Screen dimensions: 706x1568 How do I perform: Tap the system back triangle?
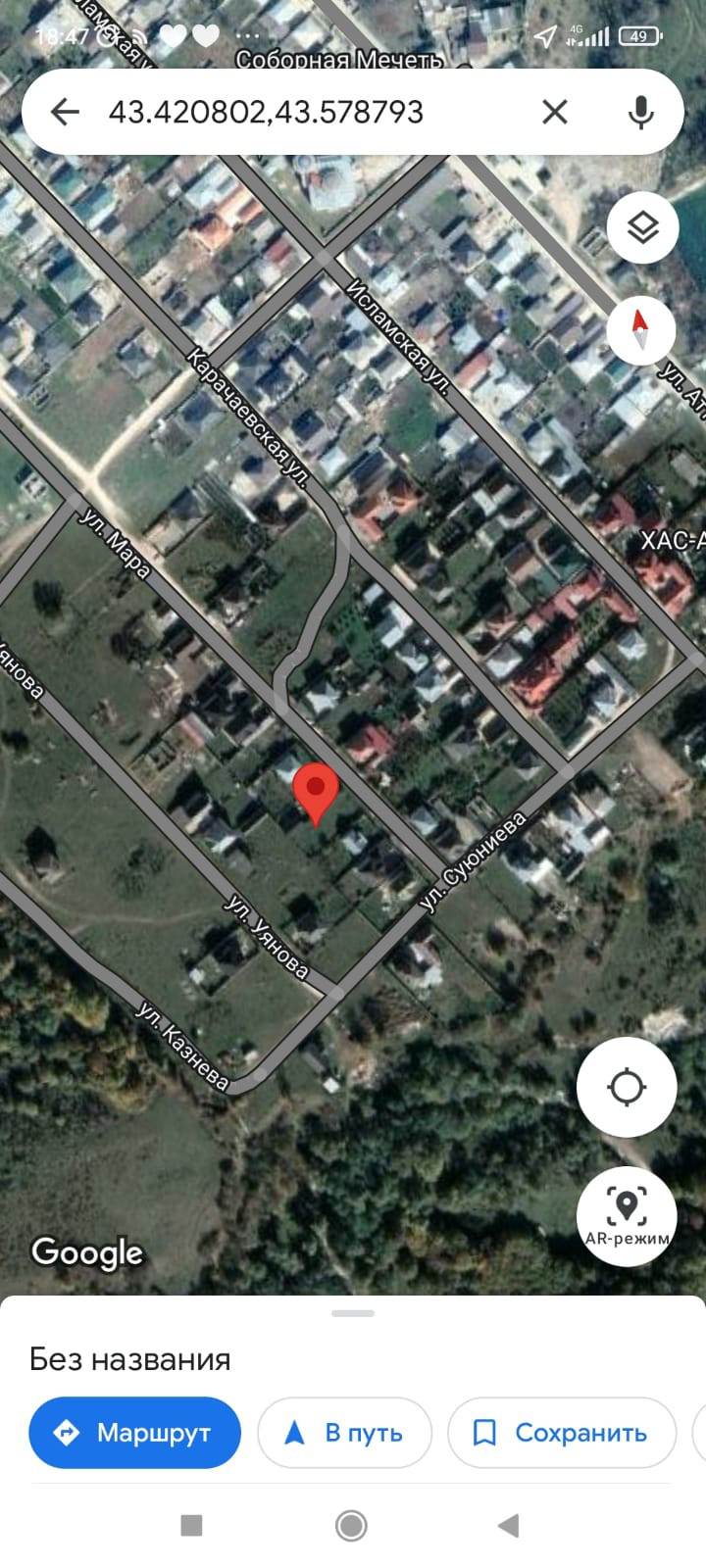508,1525
